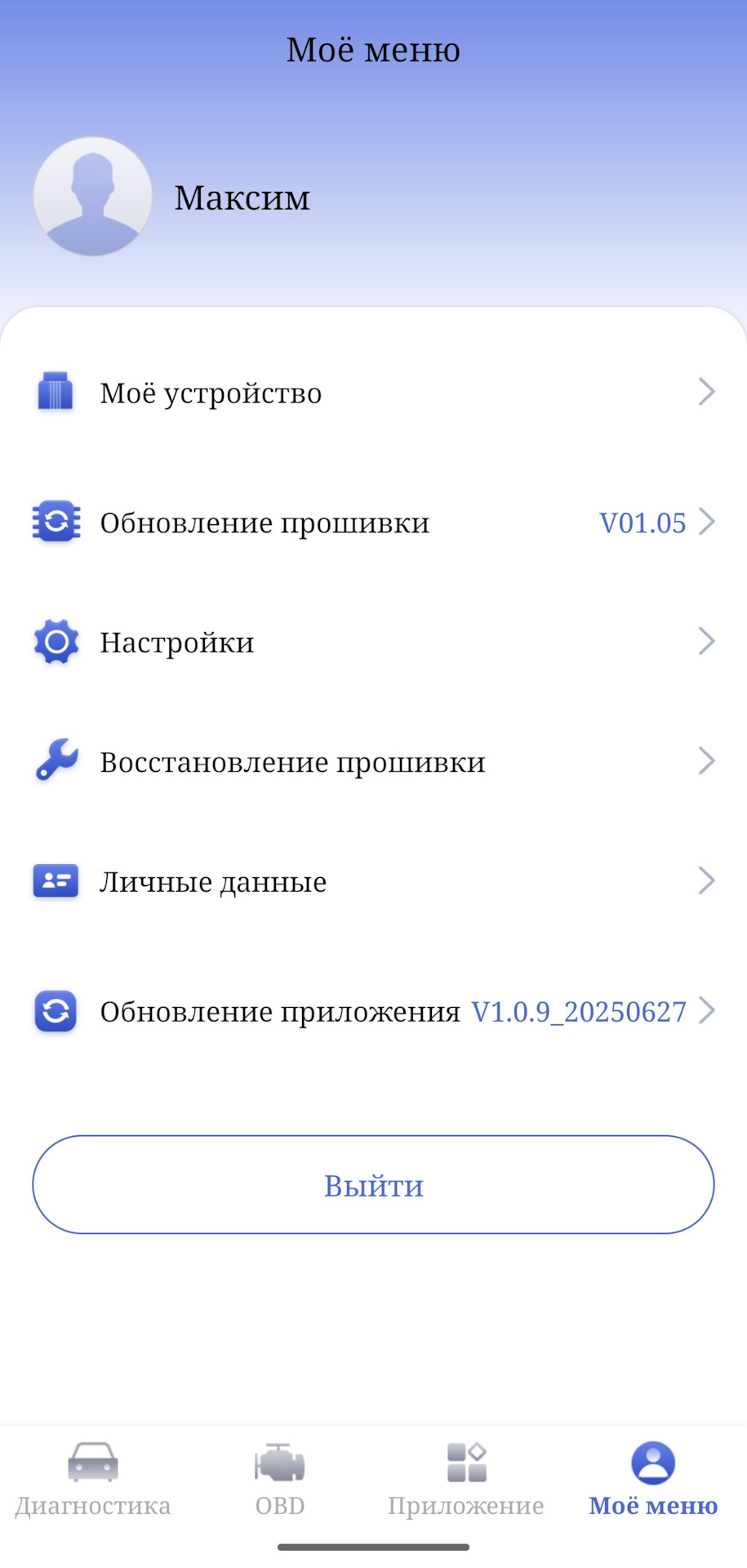Open the Моё устройство device icon
The width and height of the screenshot is (747, 1568).
pyautogui.click(x=55, y=392)
